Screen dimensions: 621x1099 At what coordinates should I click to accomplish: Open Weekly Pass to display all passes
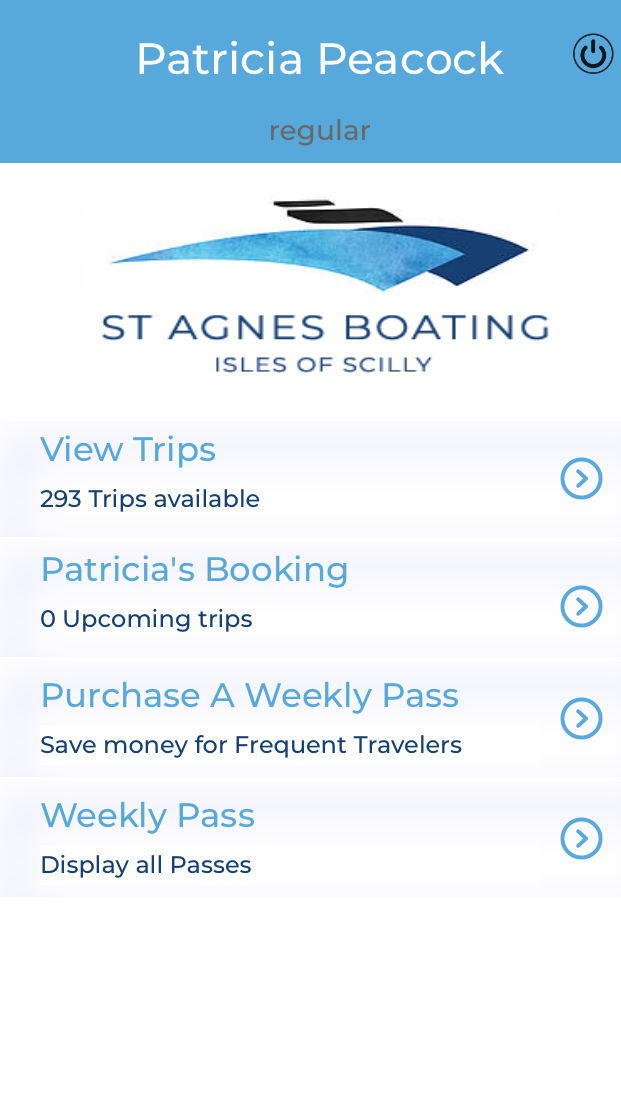point(310,838)
